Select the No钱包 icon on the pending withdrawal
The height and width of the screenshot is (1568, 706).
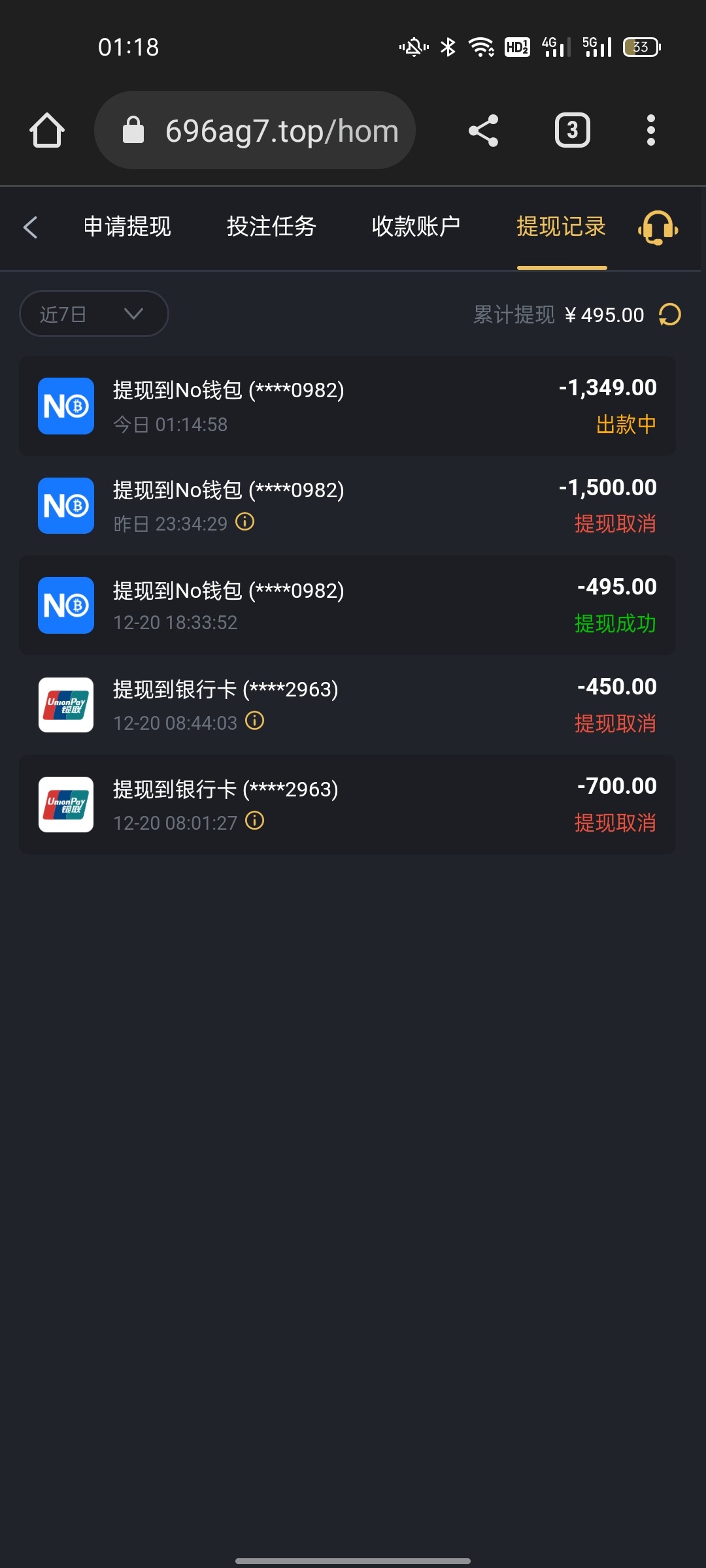point(65,406)
